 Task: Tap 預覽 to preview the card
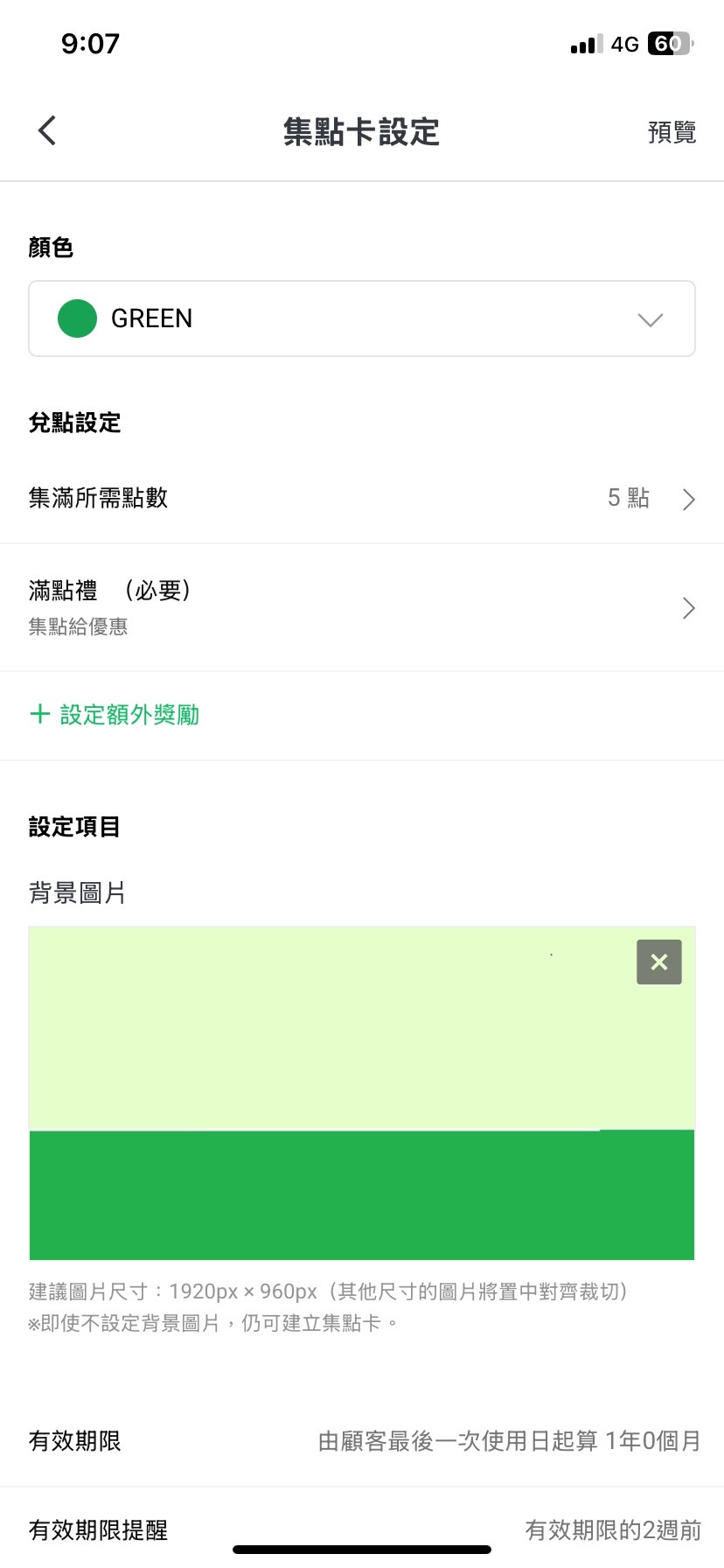[671, 132]
